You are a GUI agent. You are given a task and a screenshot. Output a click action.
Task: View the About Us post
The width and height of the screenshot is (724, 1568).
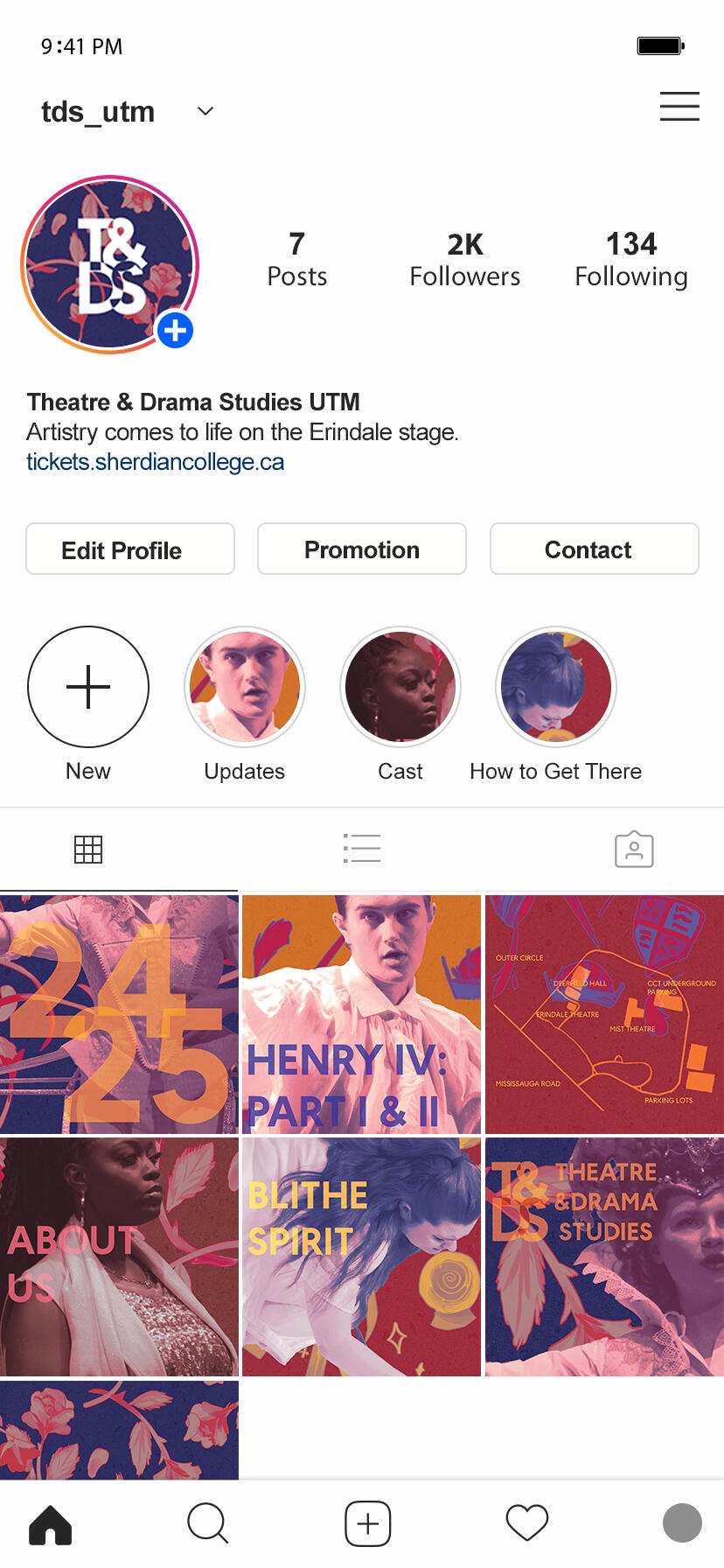pos(119,1256)
